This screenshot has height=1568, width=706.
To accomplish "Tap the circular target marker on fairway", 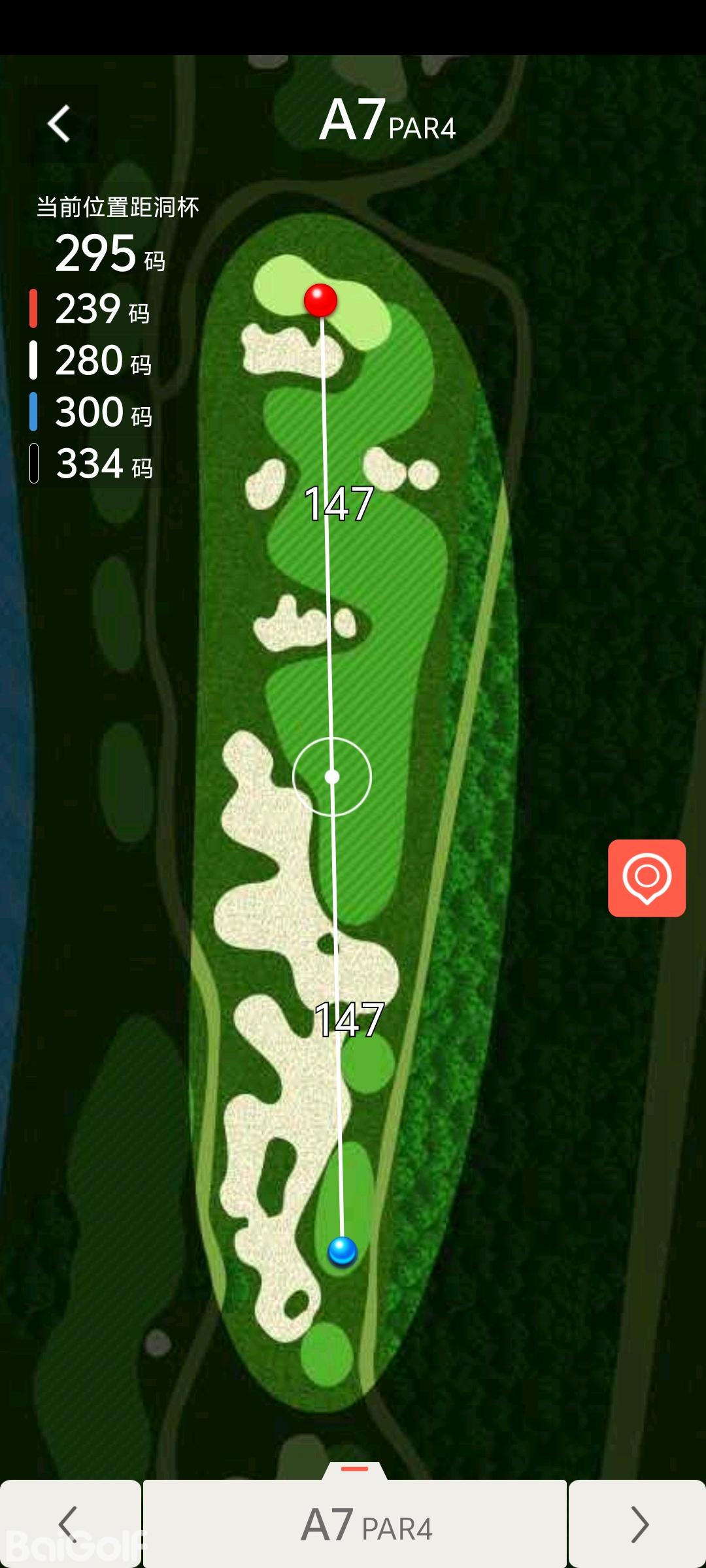I will point(332,777).
